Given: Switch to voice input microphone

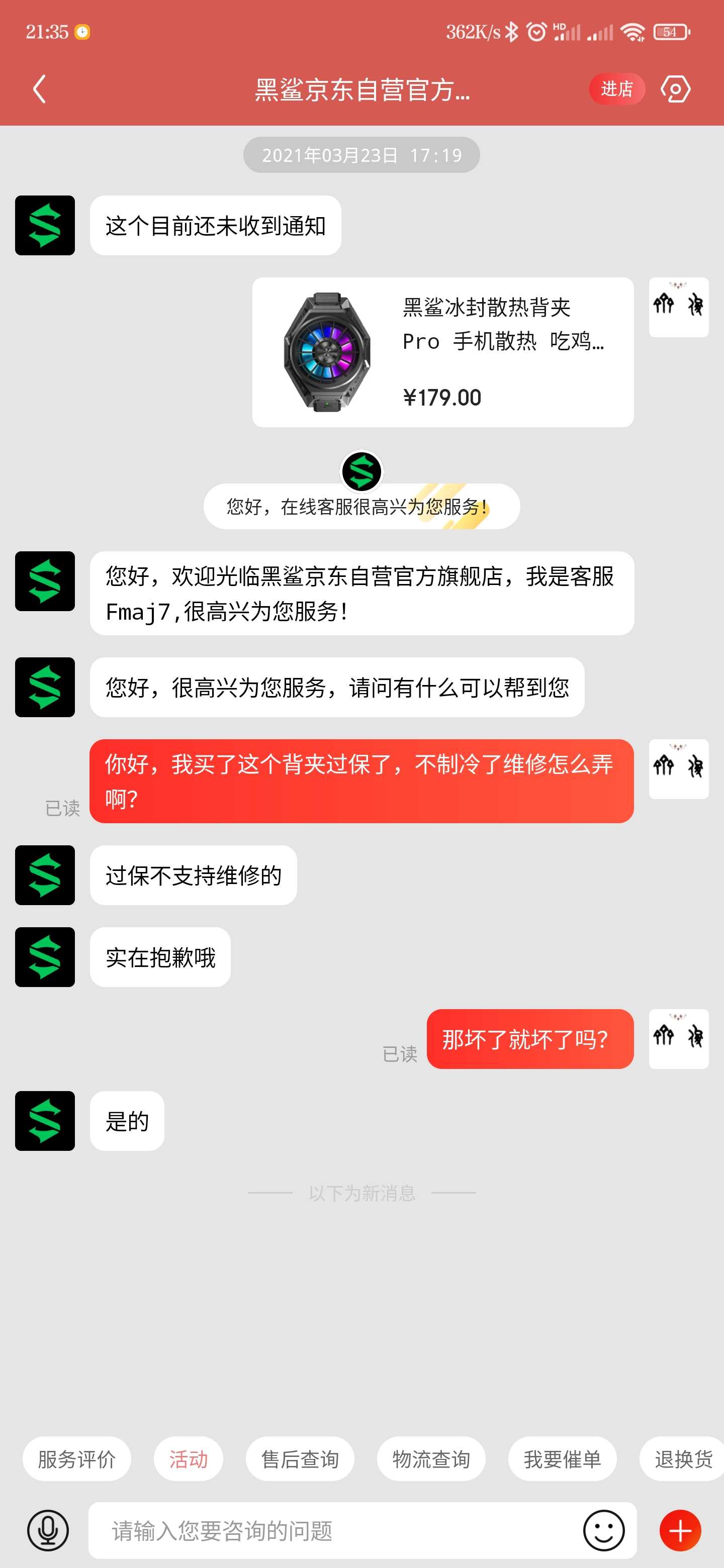Looking at the screenshot, I should pos(48,1530).
